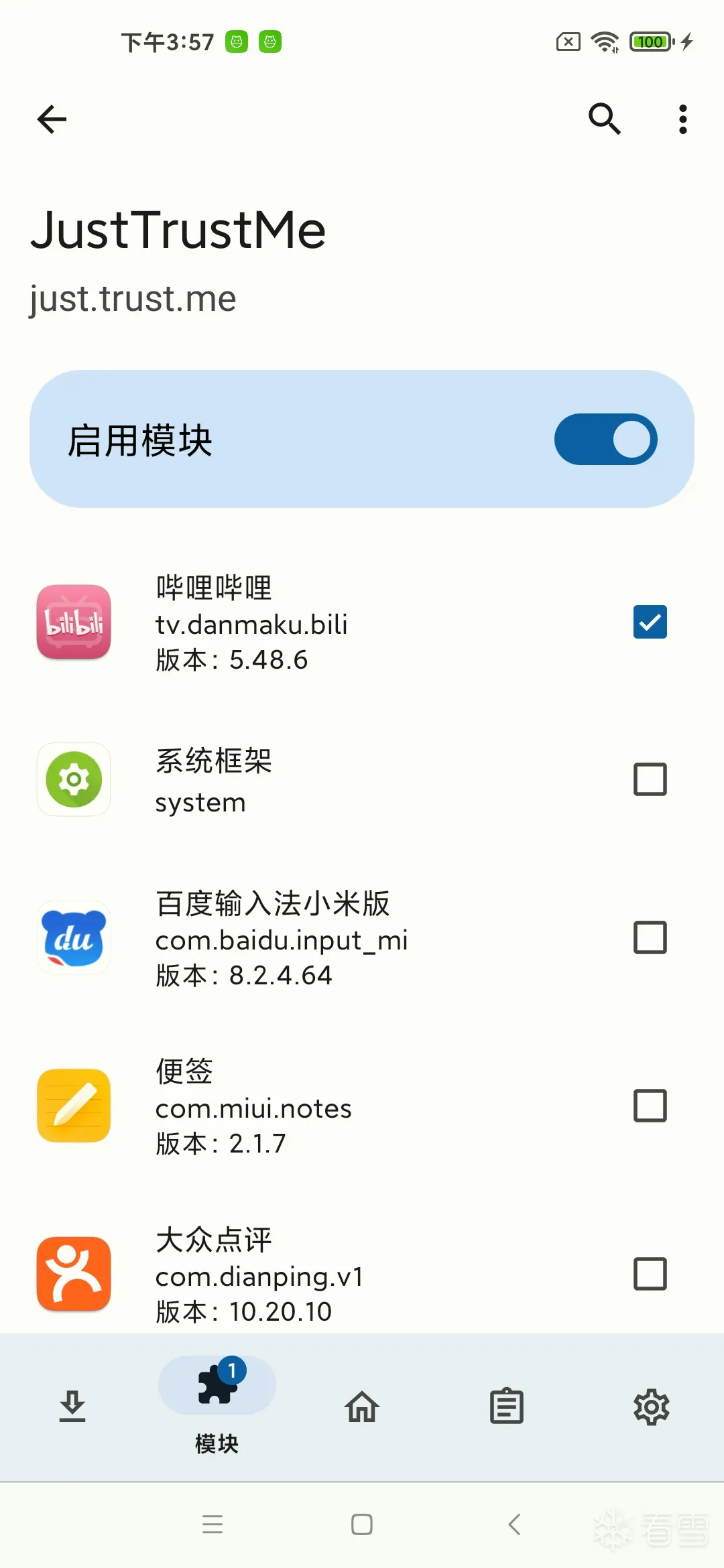Image resolution: width=724 pixels, height=1568 pixels.
Task: Enable the 大众点评 checkbox
Action: (x=650, y=1274)
